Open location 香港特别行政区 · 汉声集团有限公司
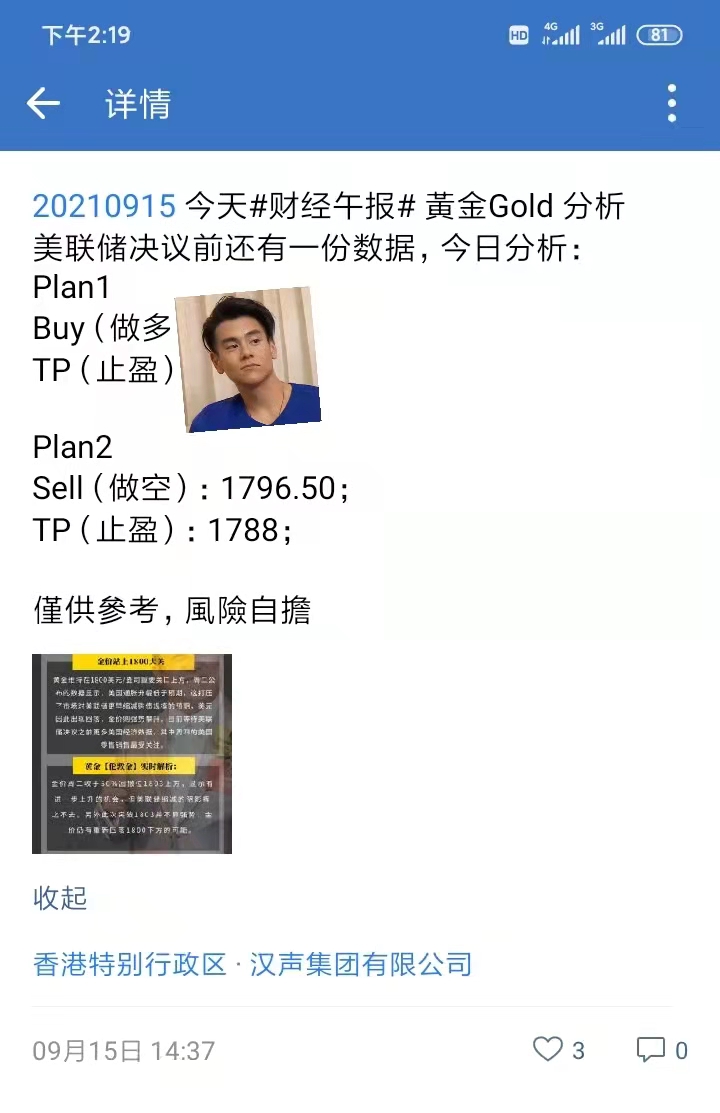The height and width of the screenshot is (1113, 720). [252, 964]
